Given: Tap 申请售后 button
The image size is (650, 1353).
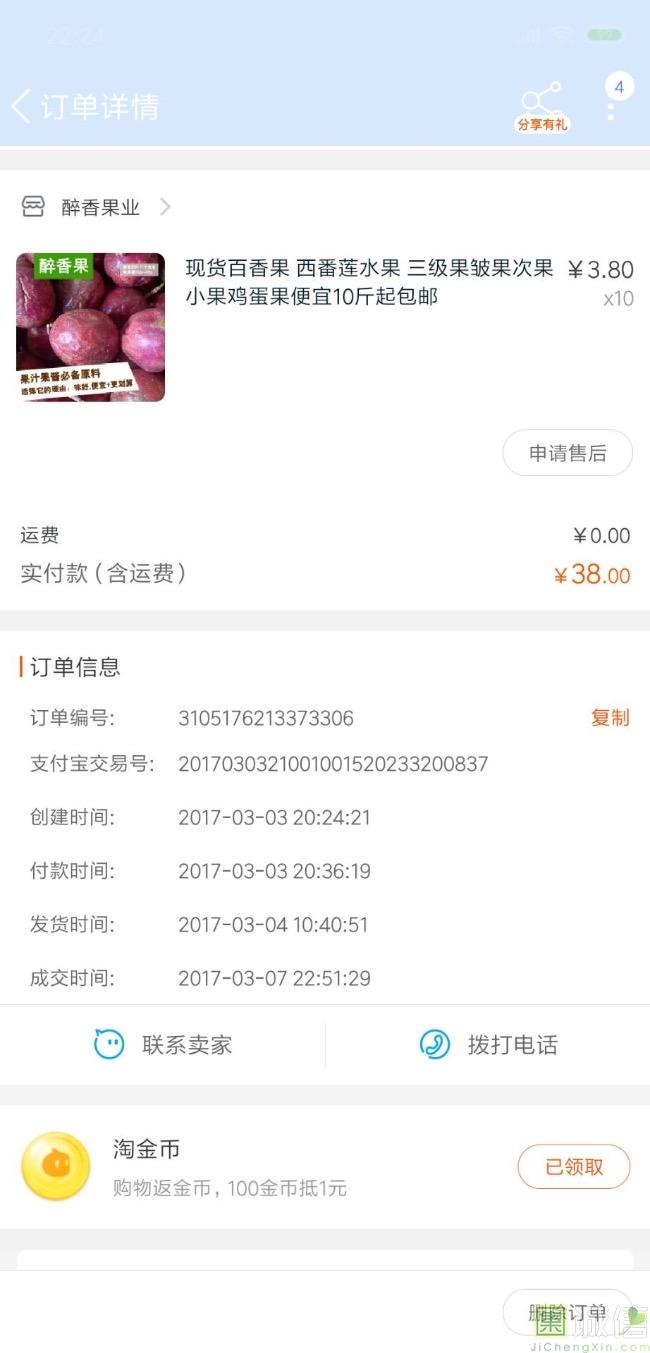Looking at the screenshot, I should pos(567,453).
